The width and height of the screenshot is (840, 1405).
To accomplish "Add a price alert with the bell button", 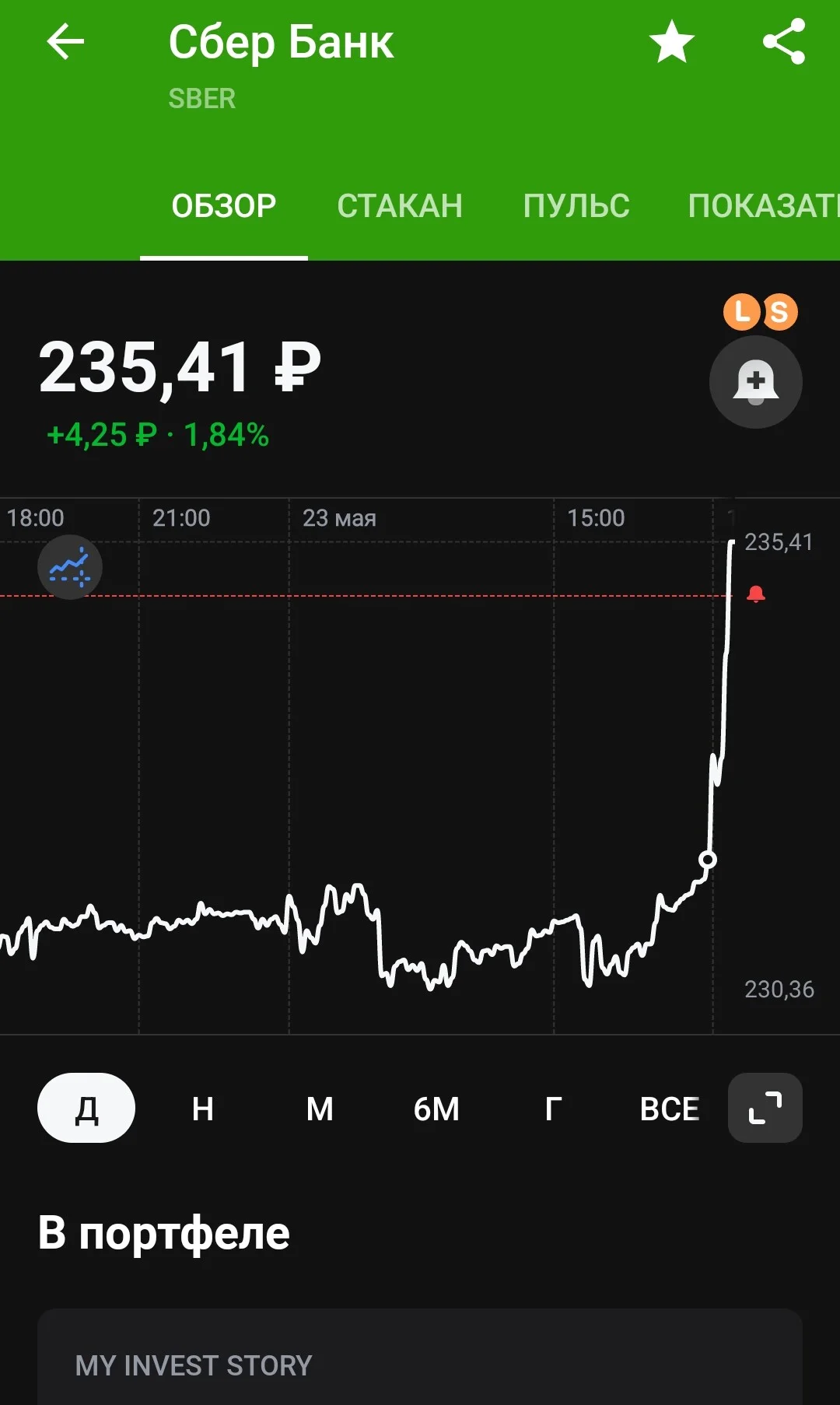I will [x=756, y=382].
